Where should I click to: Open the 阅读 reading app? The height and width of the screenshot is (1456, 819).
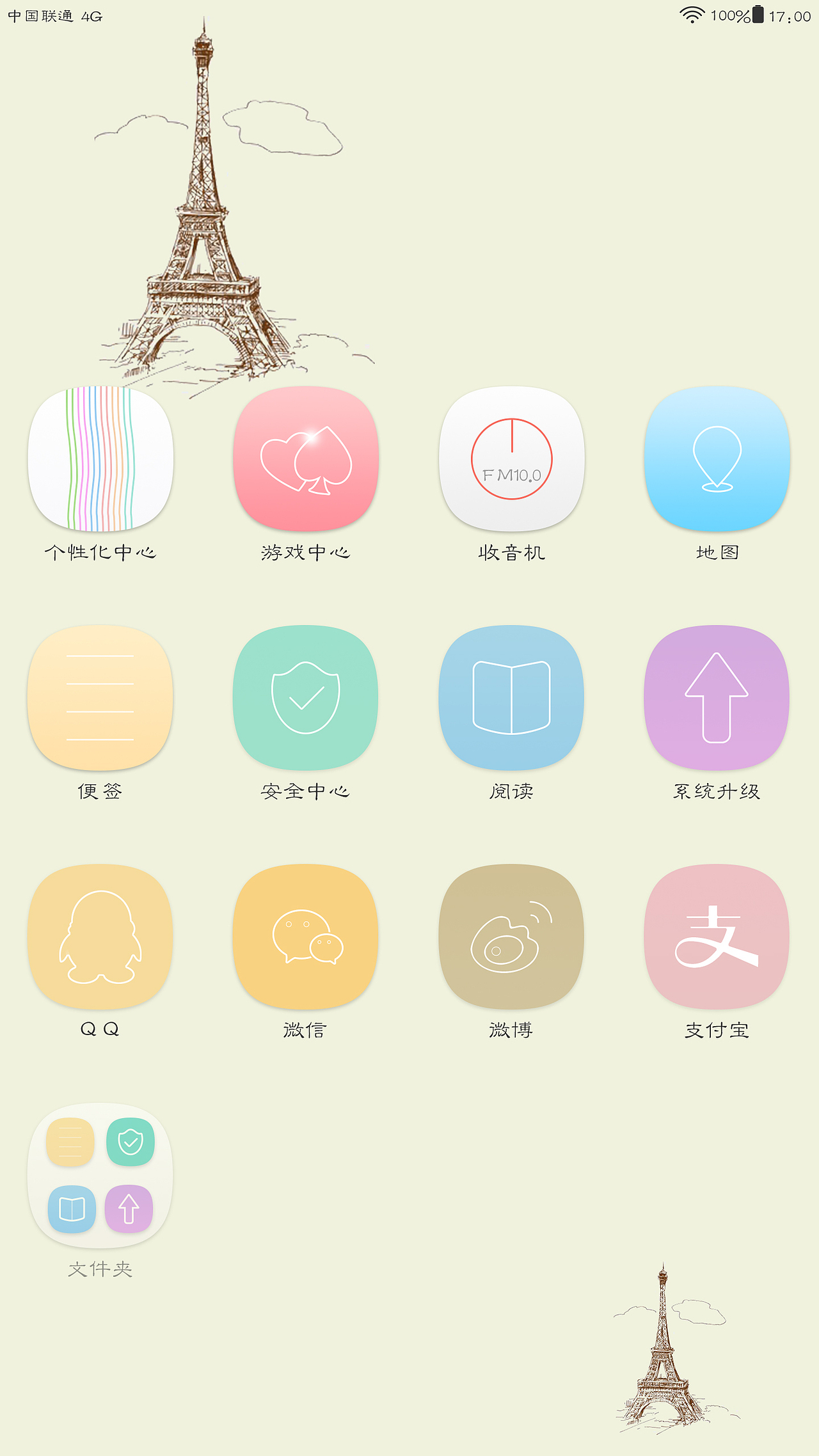click(511, 699)
